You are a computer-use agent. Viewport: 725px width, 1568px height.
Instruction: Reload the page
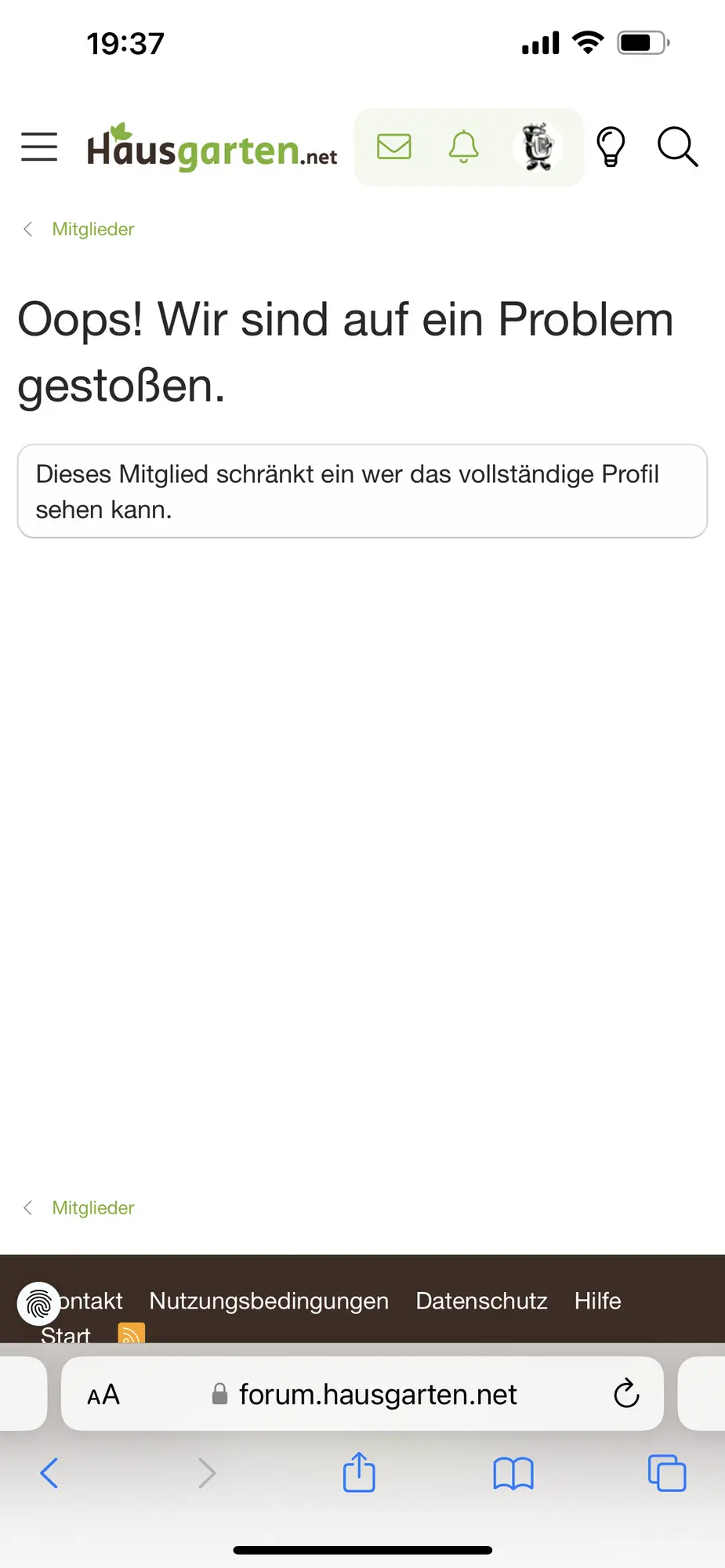(x=626, y=1394)
